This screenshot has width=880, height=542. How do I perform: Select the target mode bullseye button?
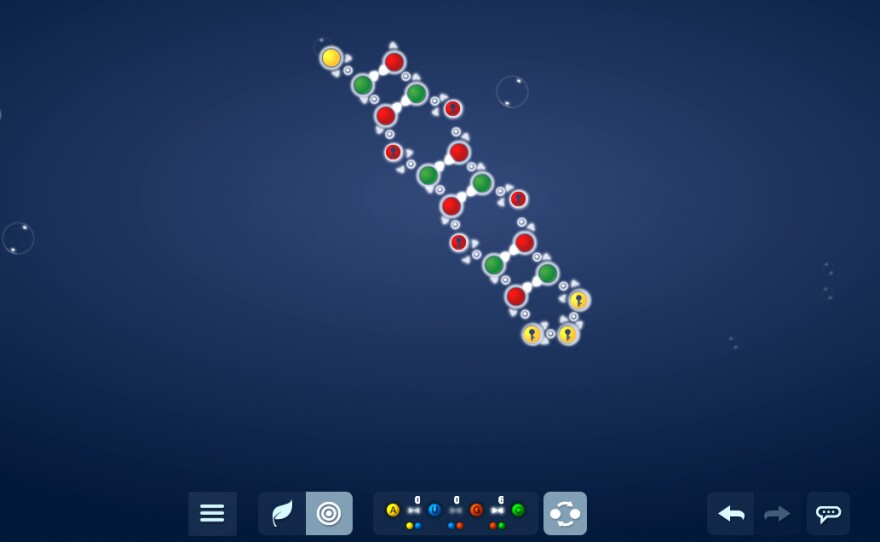(328, 513)
